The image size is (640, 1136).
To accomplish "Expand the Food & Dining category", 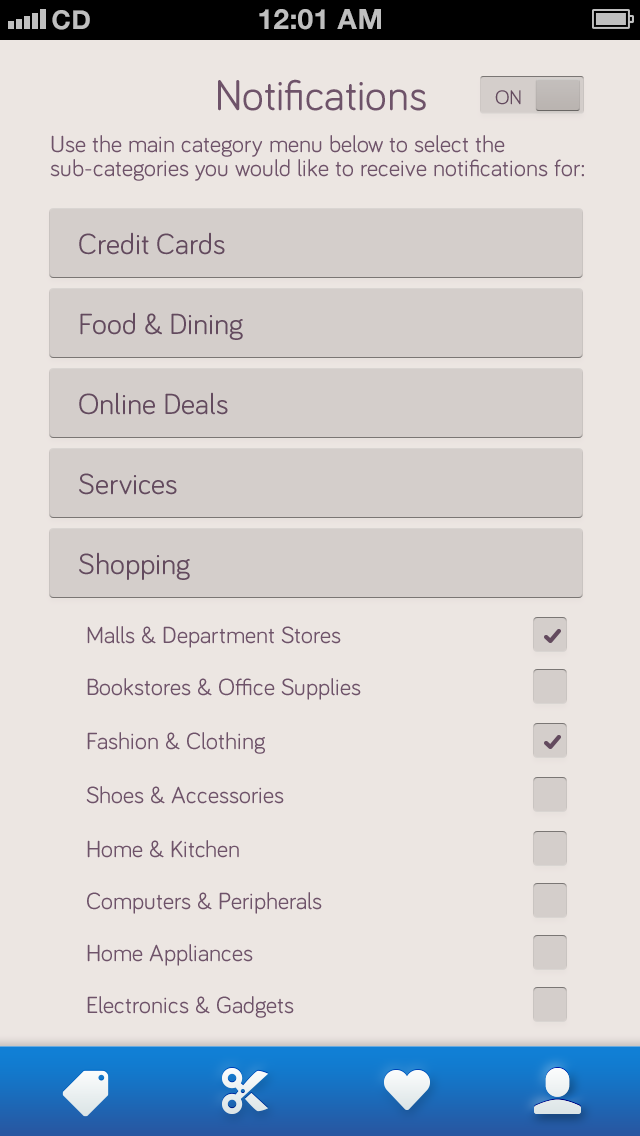I will pyautogui.click(x=316, y=324).
